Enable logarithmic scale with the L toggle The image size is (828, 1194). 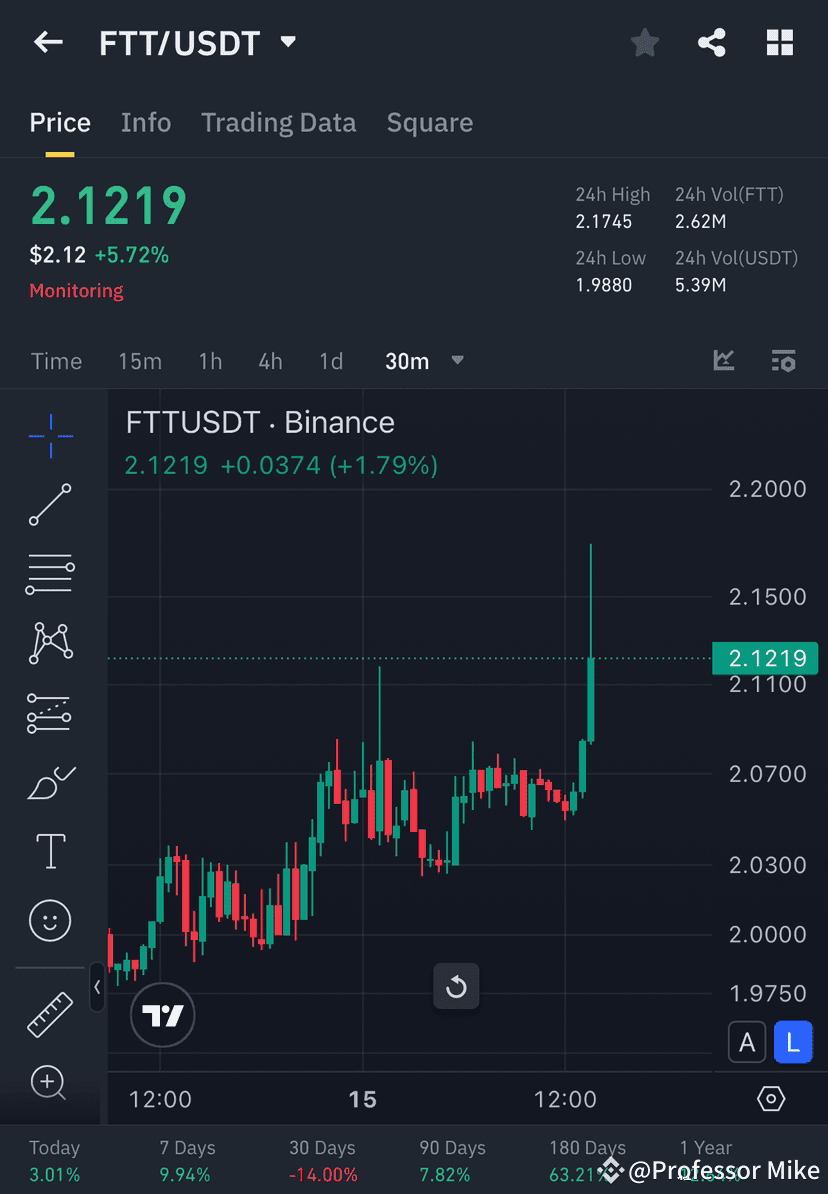[793, 1041]
